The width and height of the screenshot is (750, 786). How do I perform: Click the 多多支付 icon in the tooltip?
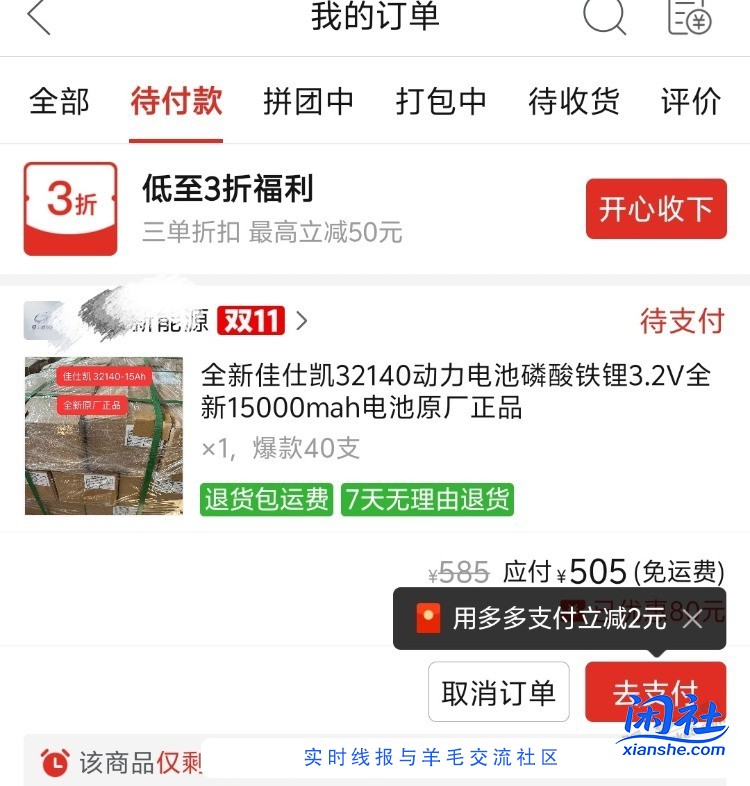pos(428,618)
